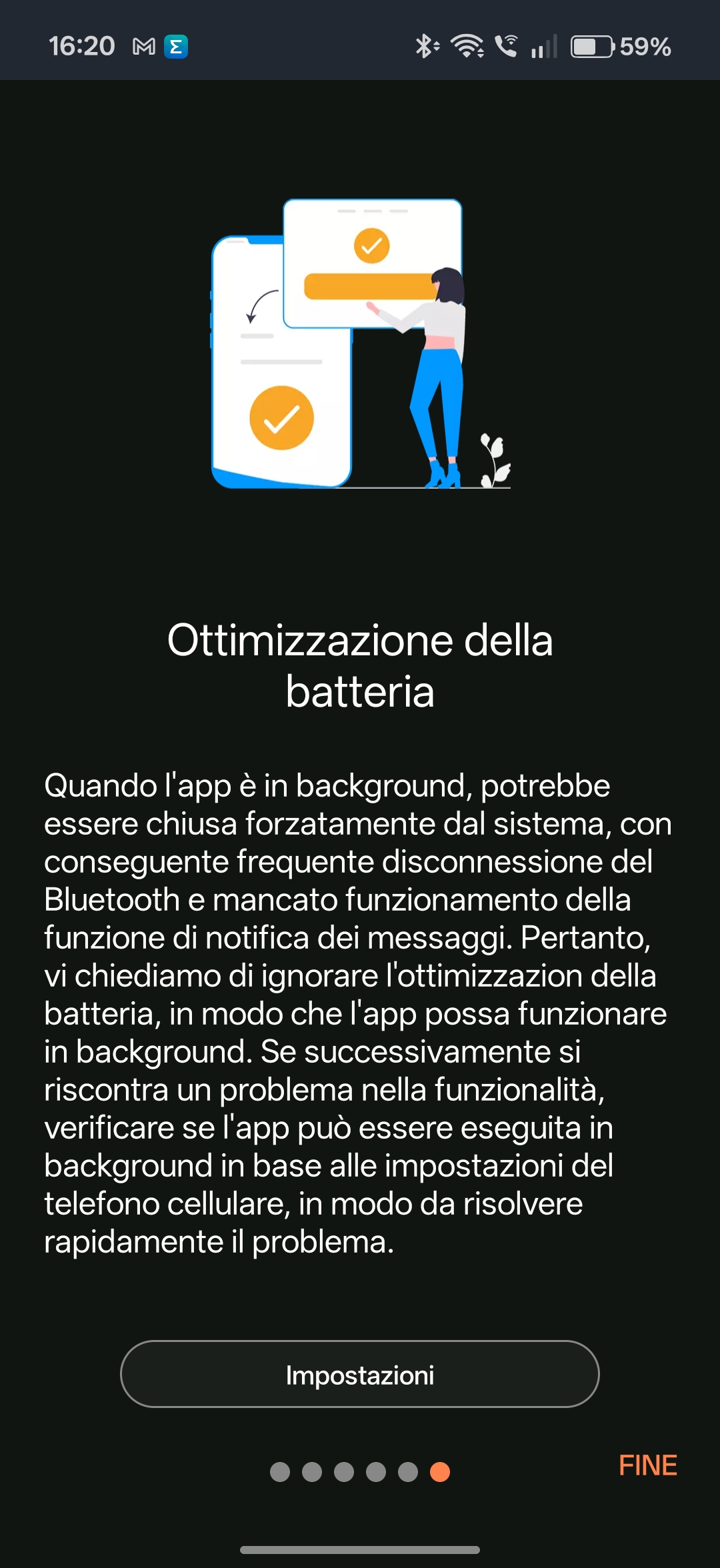Tap FINE to finish onboarding
This screenshot has height=1568, width=720.
point(647,1465)
